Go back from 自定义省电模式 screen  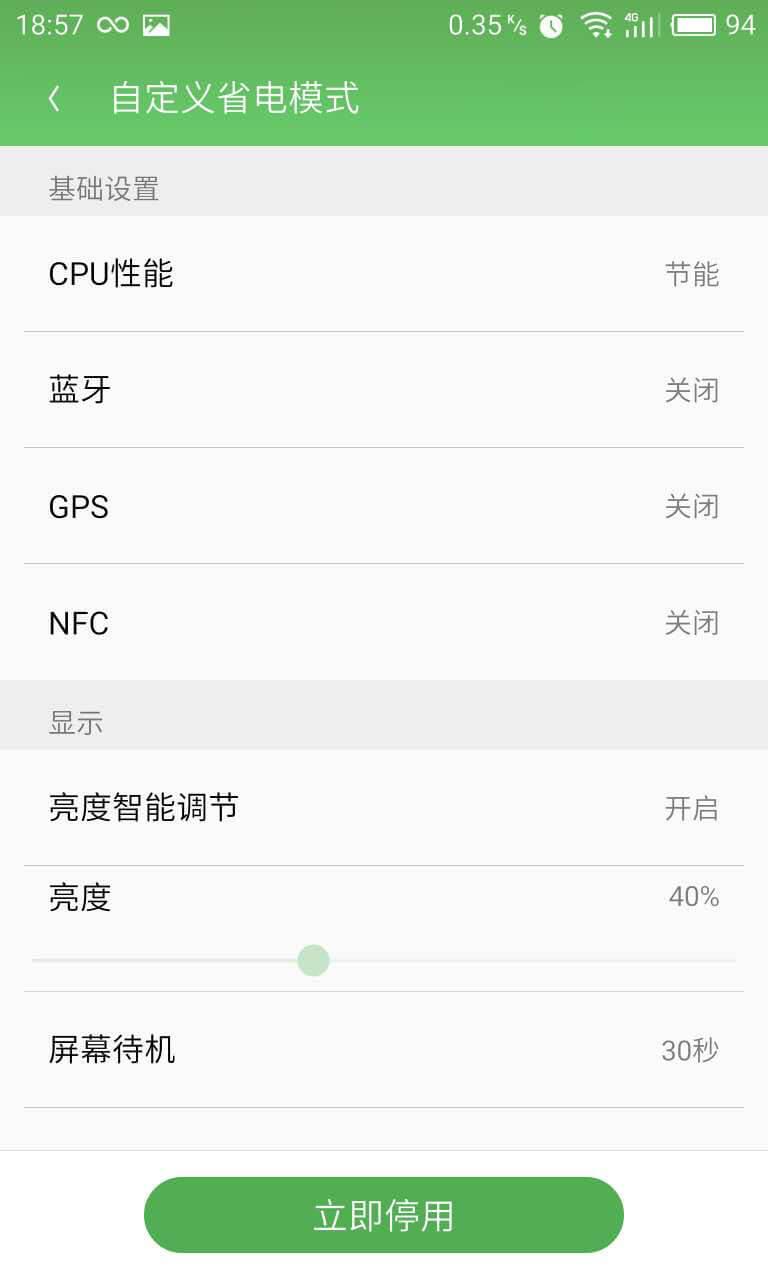click(x=54, y=99)
